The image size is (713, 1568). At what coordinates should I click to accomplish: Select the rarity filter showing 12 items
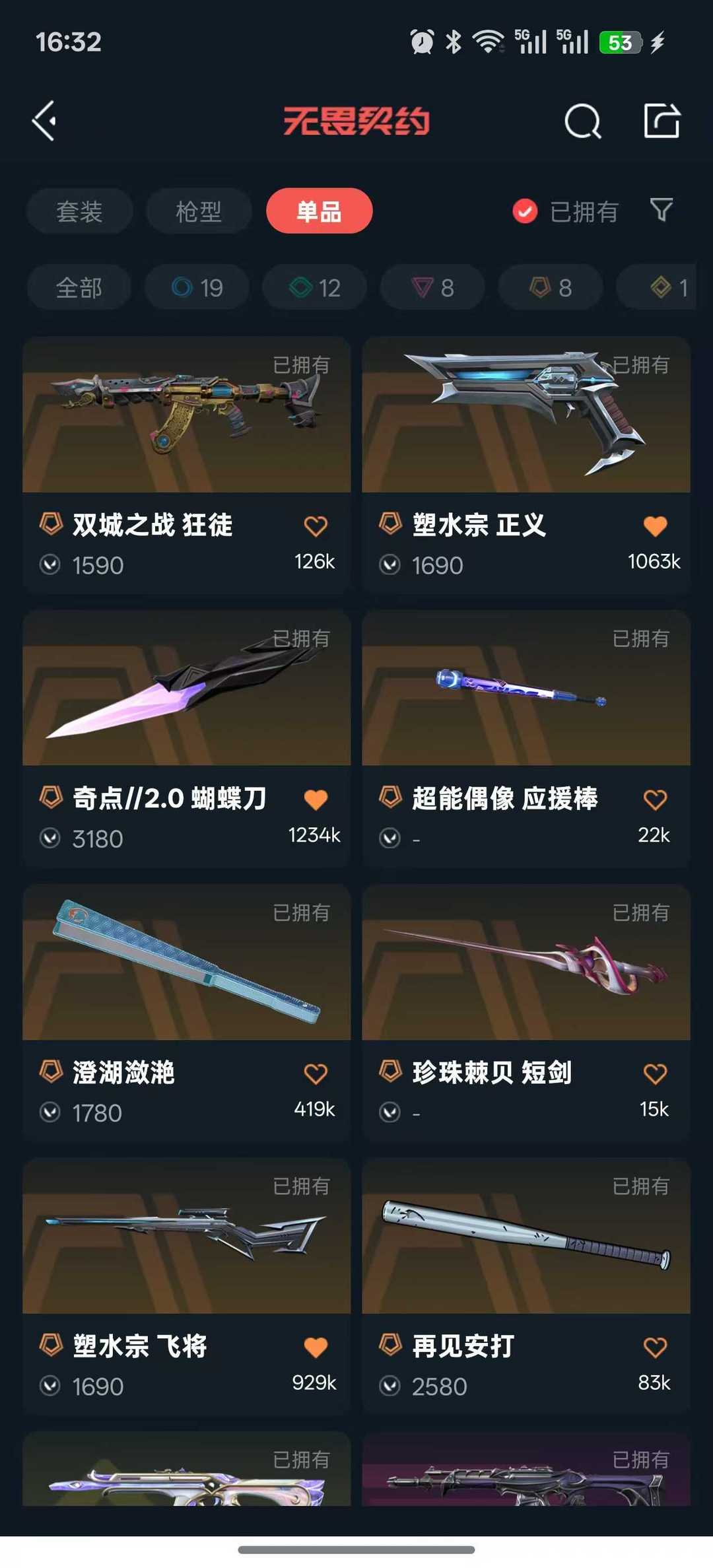(314, 287)
